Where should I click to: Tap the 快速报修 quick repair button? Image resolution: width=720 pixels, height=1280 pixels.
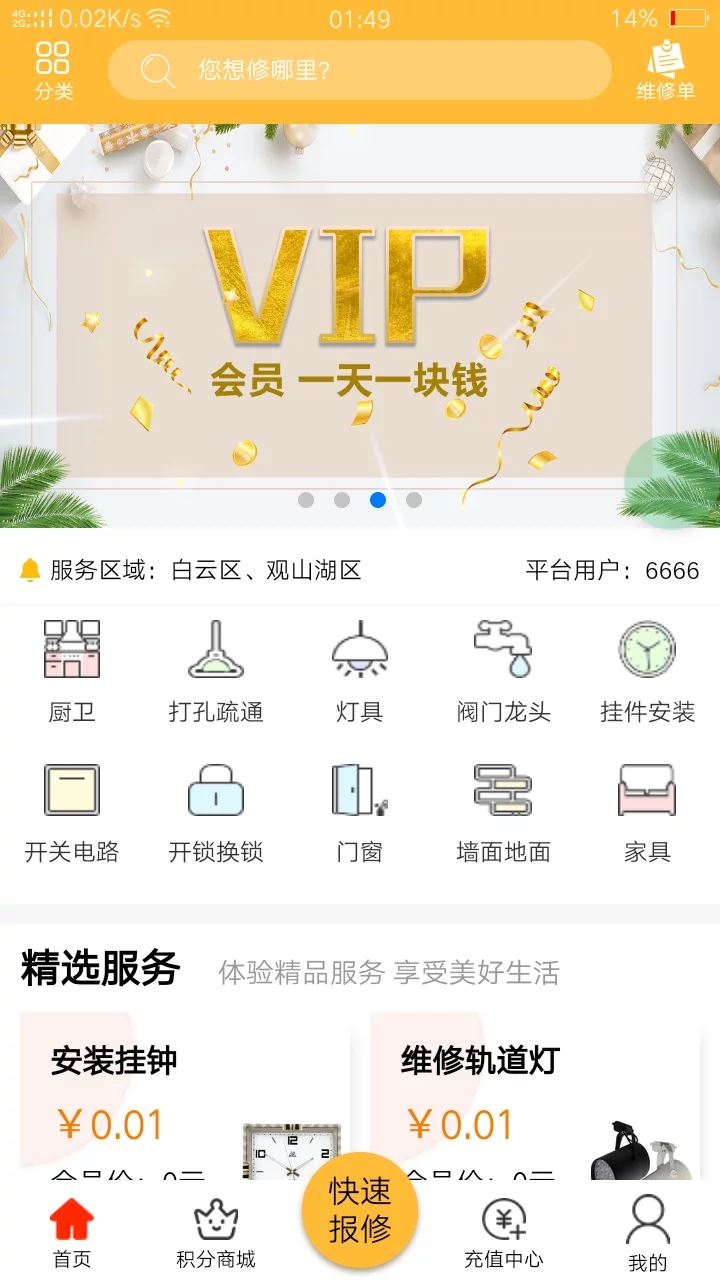[360, 1210]
